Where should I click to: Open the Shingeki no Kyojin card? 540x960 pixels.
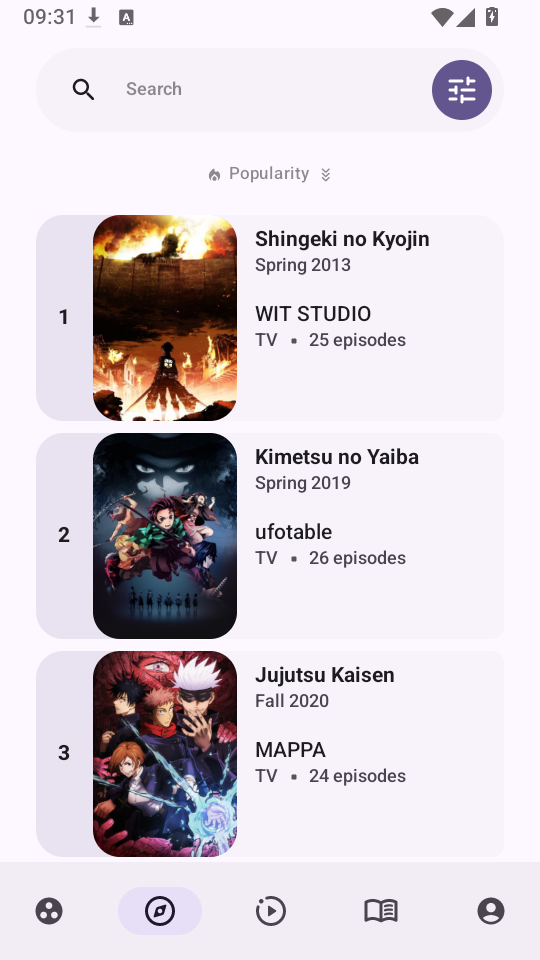point(269,318)
